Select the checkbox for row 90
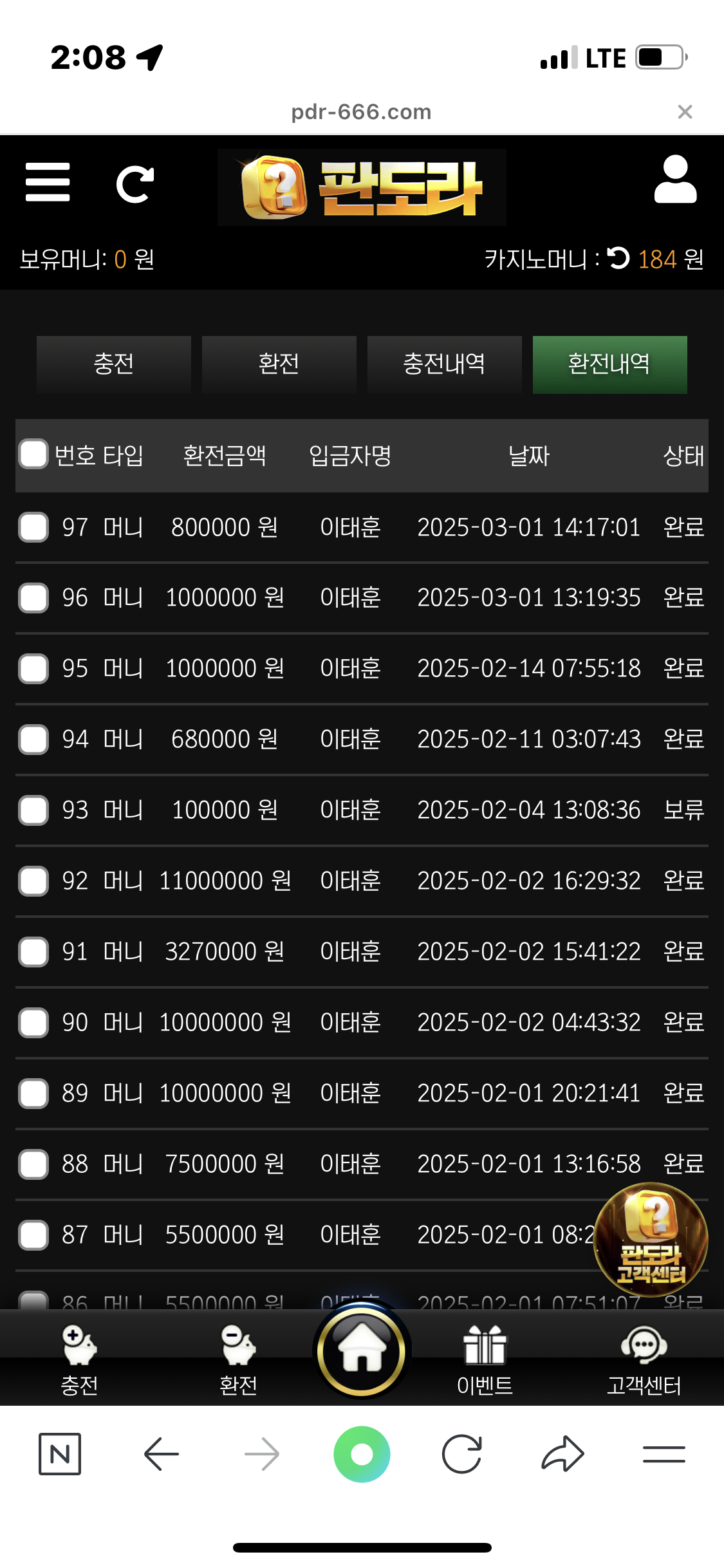The width and height of the screenshot is (724, 1568). pyautogui.click(x=33, y=1023)
